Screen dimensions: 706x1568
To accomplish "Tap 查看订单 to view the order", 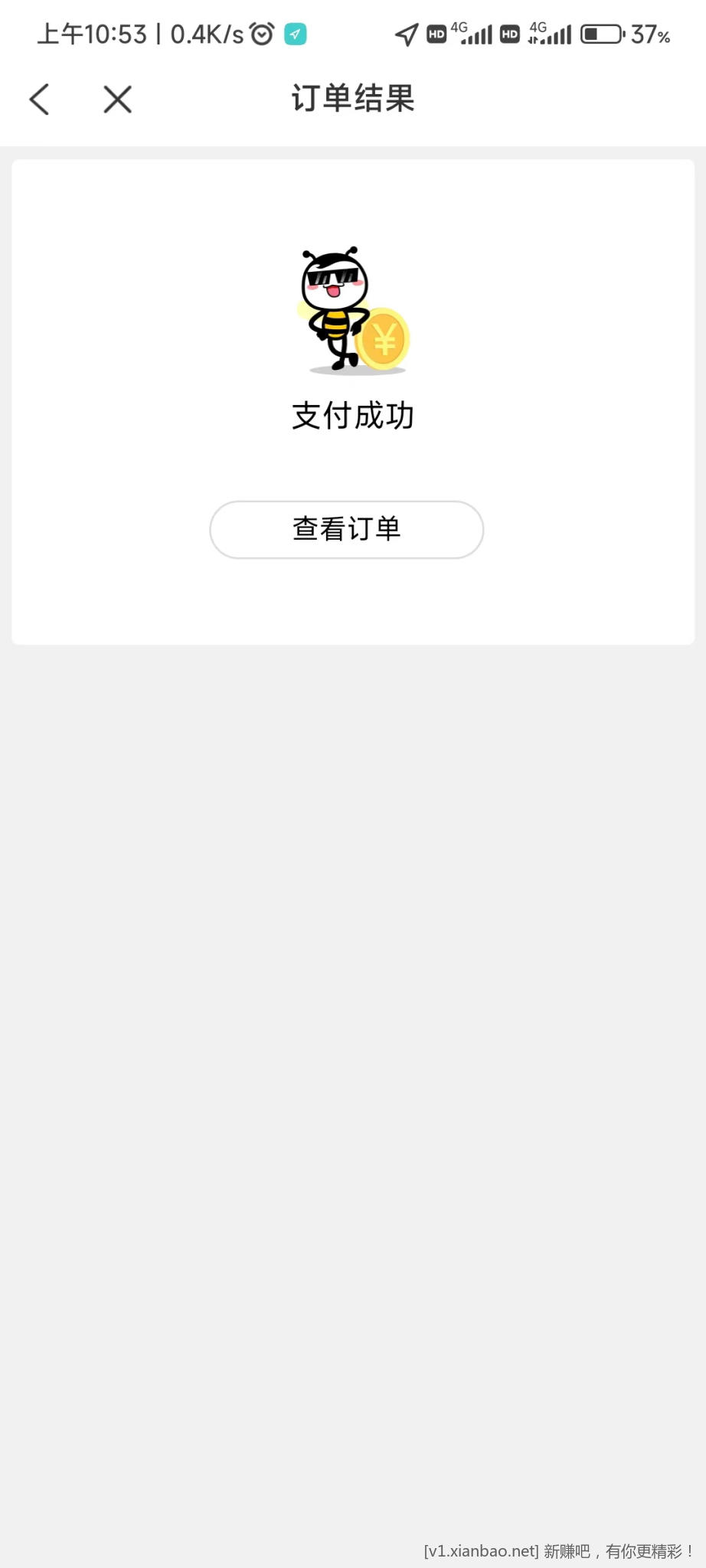I will pos(346,529).
